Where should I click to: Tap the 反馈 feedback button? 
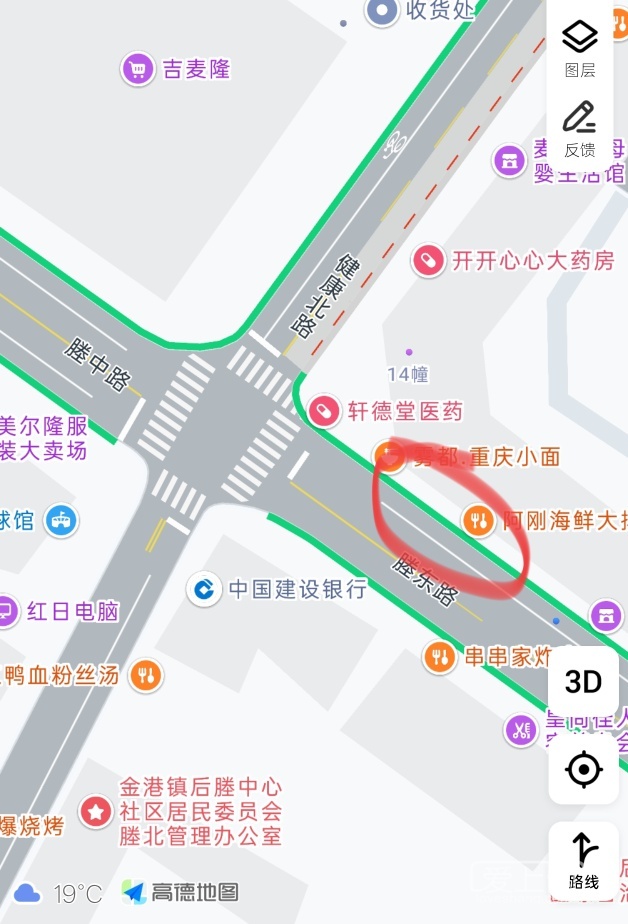pyautogui.click(x=580, y=129)
